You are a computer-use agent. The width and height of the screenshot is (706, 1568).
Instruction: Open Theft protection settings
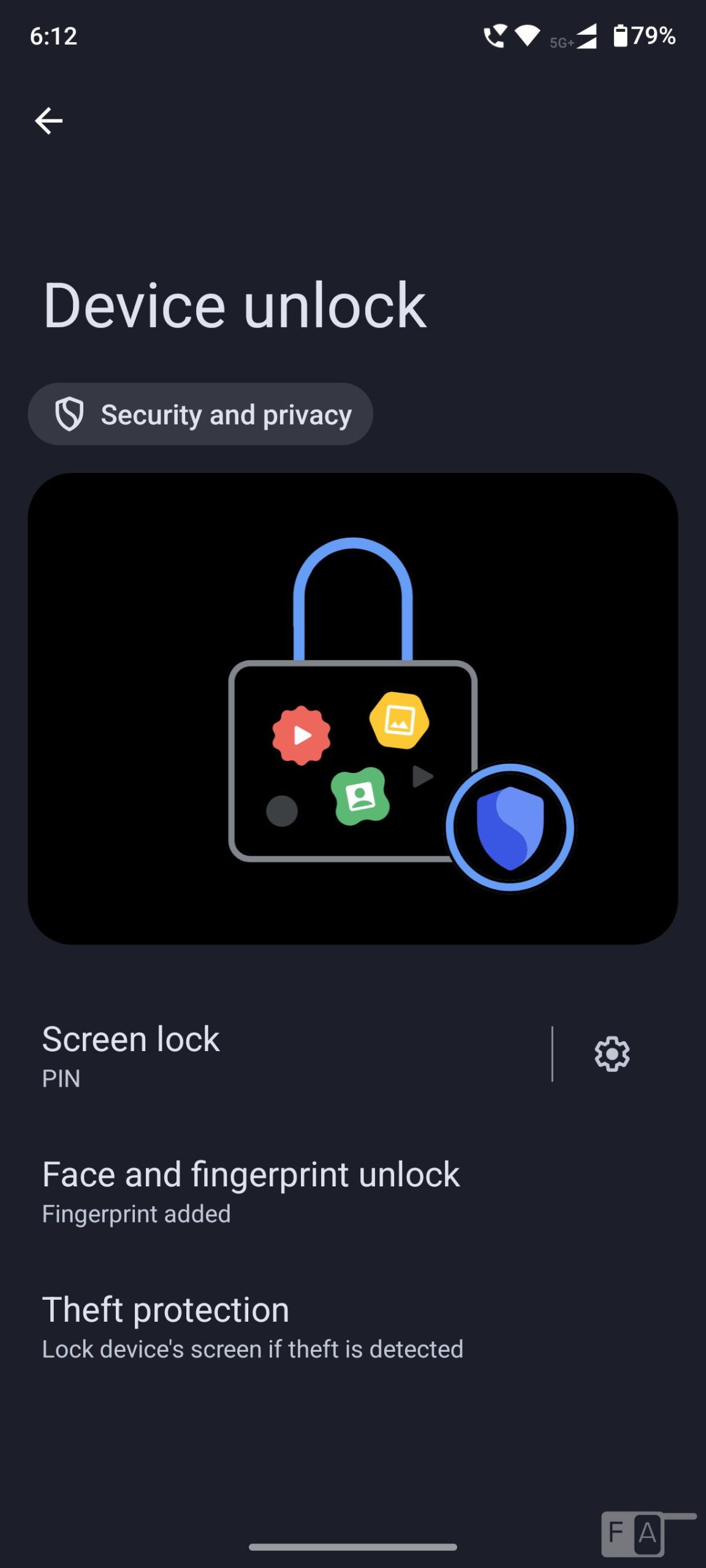(252, 1325)
